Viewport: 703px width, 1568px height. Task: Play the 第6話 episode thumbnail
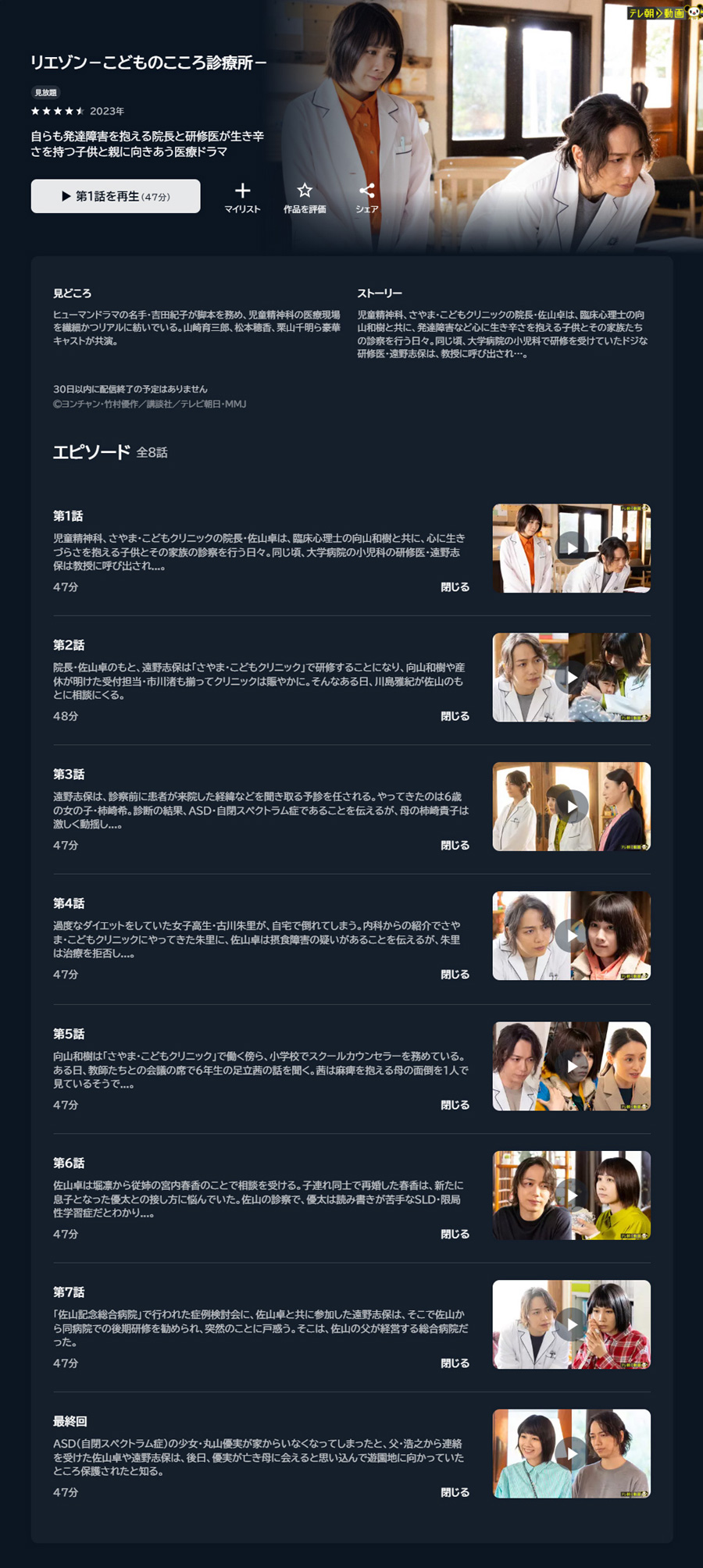571,1196
